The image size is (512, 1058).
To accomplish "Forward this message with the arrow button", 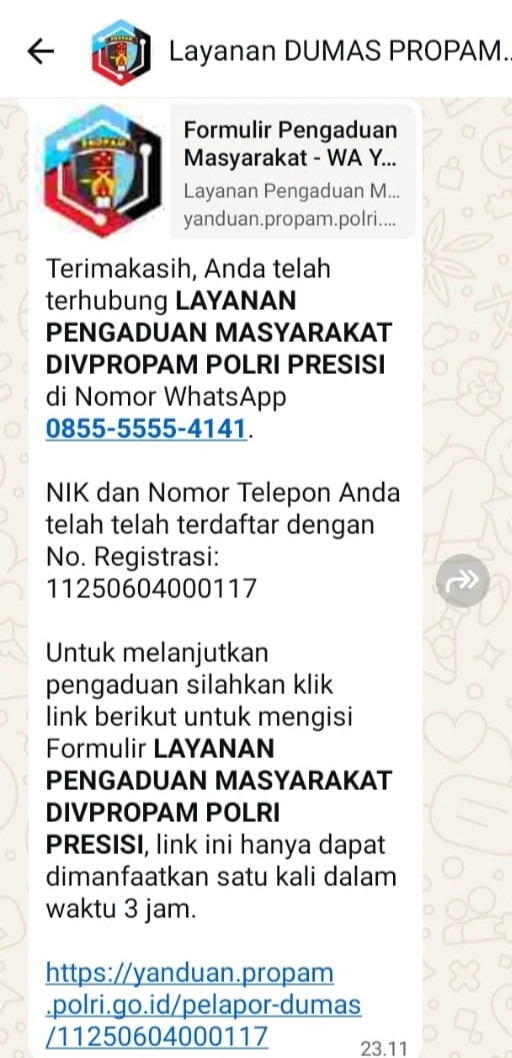I will click(463, 580).
